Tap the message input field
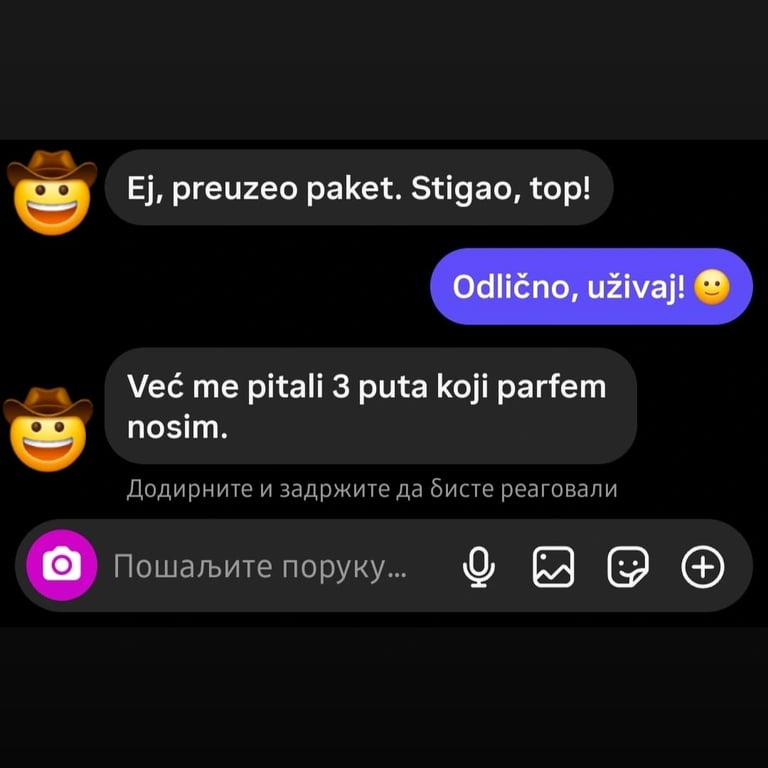Screen dimensions: 768x768 point(260,567)
